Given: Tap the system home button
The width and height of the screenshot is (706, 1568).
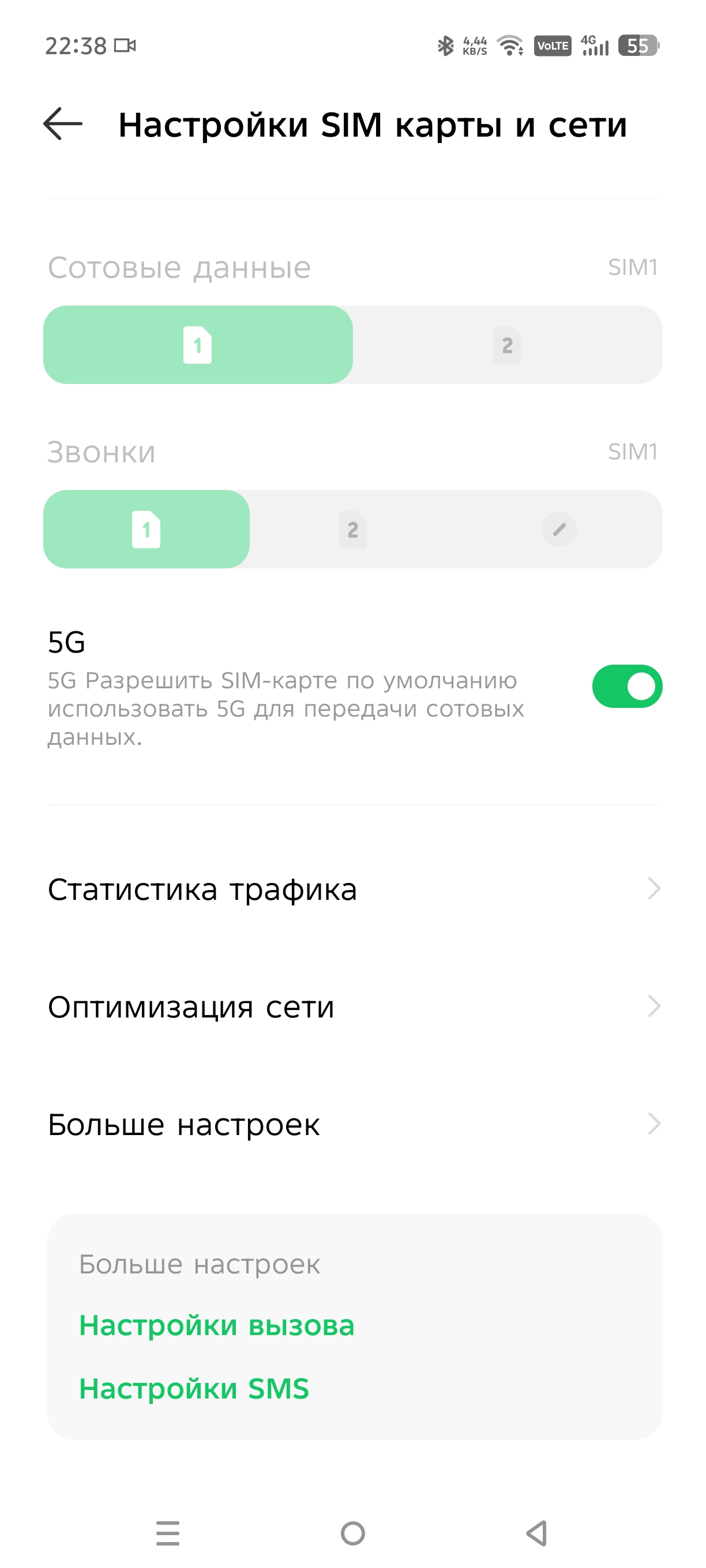Looking at the screenshot, I should pyautogui.click(x=352, y=1533).
